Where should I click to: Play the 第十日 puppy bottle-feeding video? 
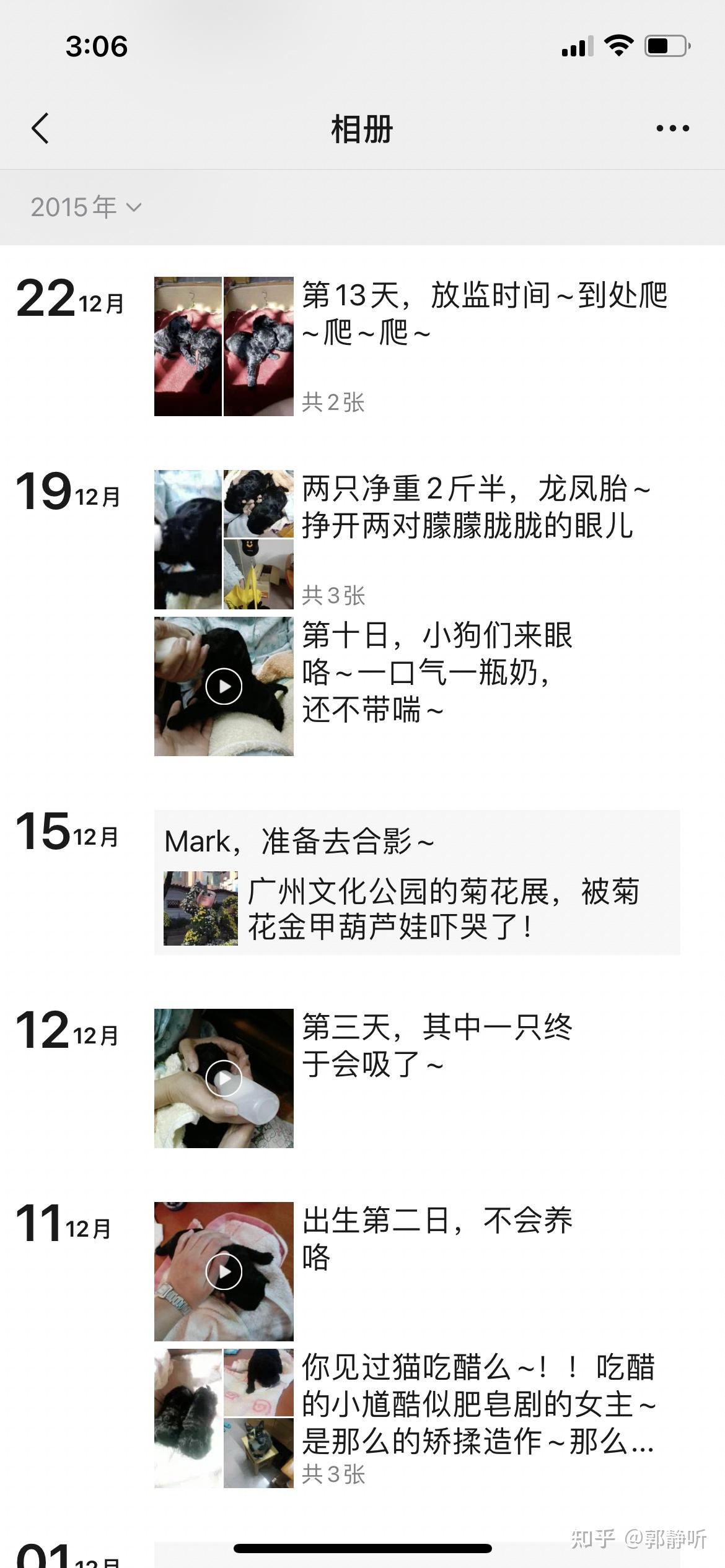click(x=224, y=686)
